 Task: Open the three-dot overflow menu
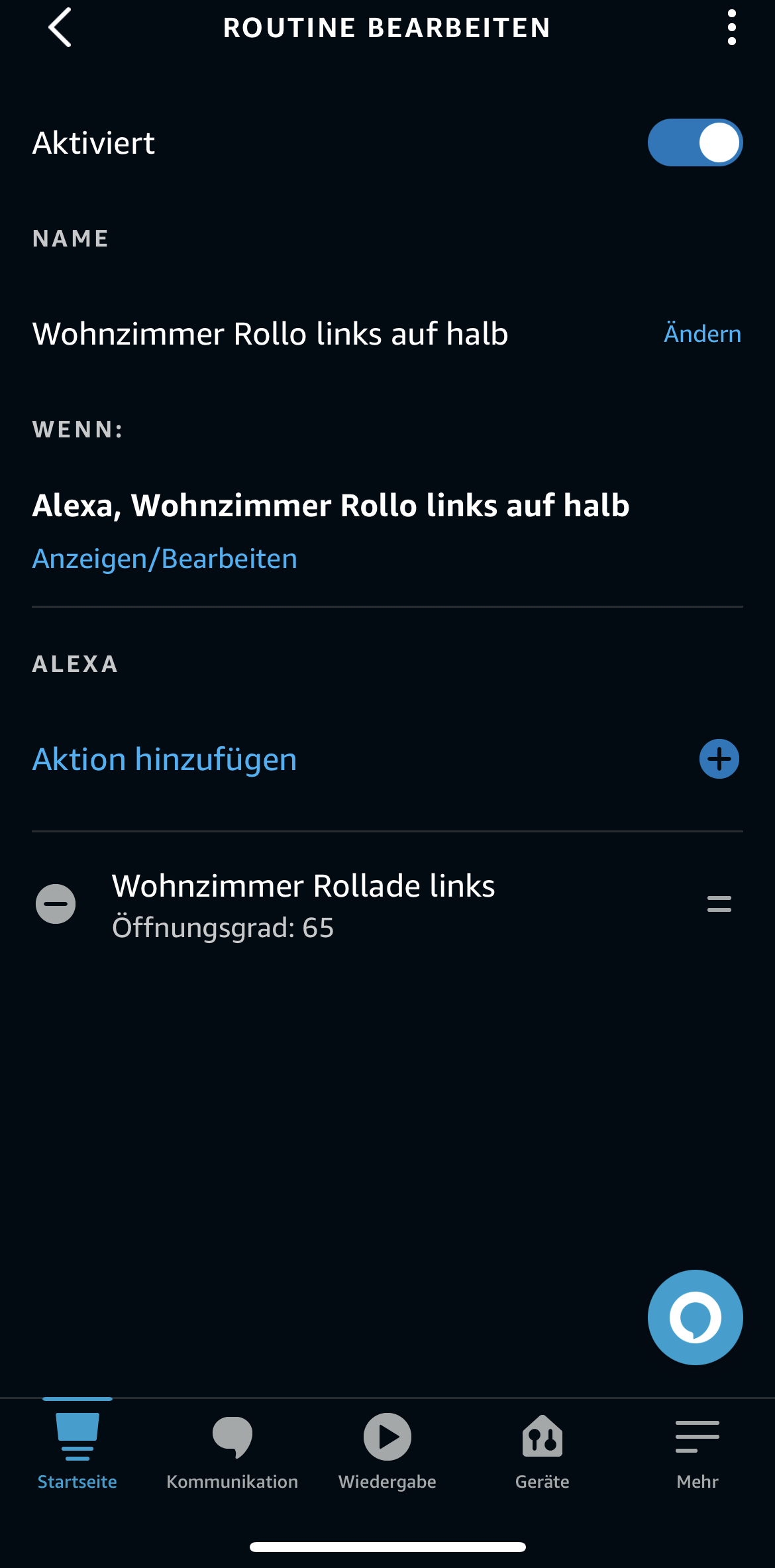click(x=731, y=28)
